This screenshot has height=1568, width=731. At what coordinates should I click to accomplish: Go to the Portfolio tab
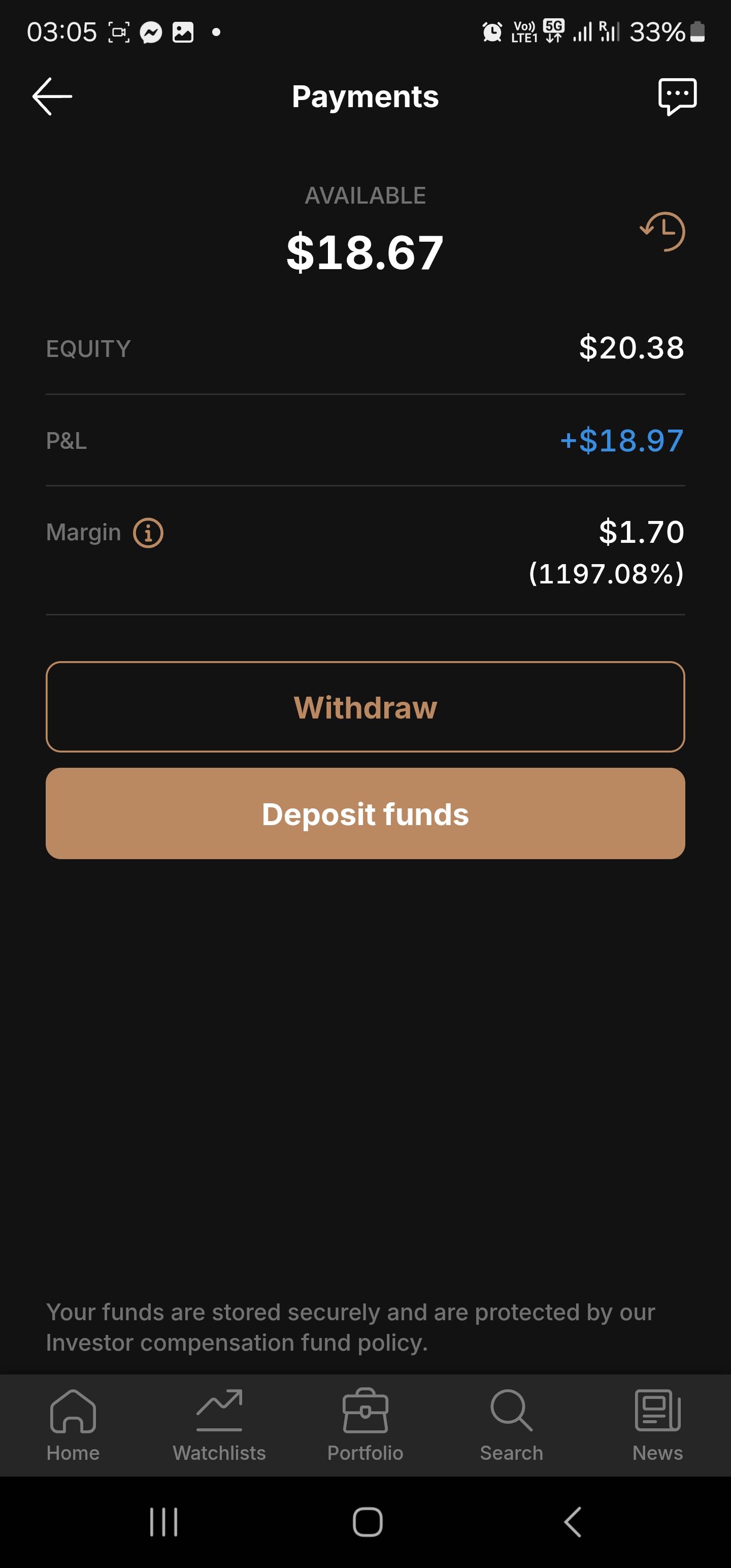pyautogui.click(x=365, y=1424)
